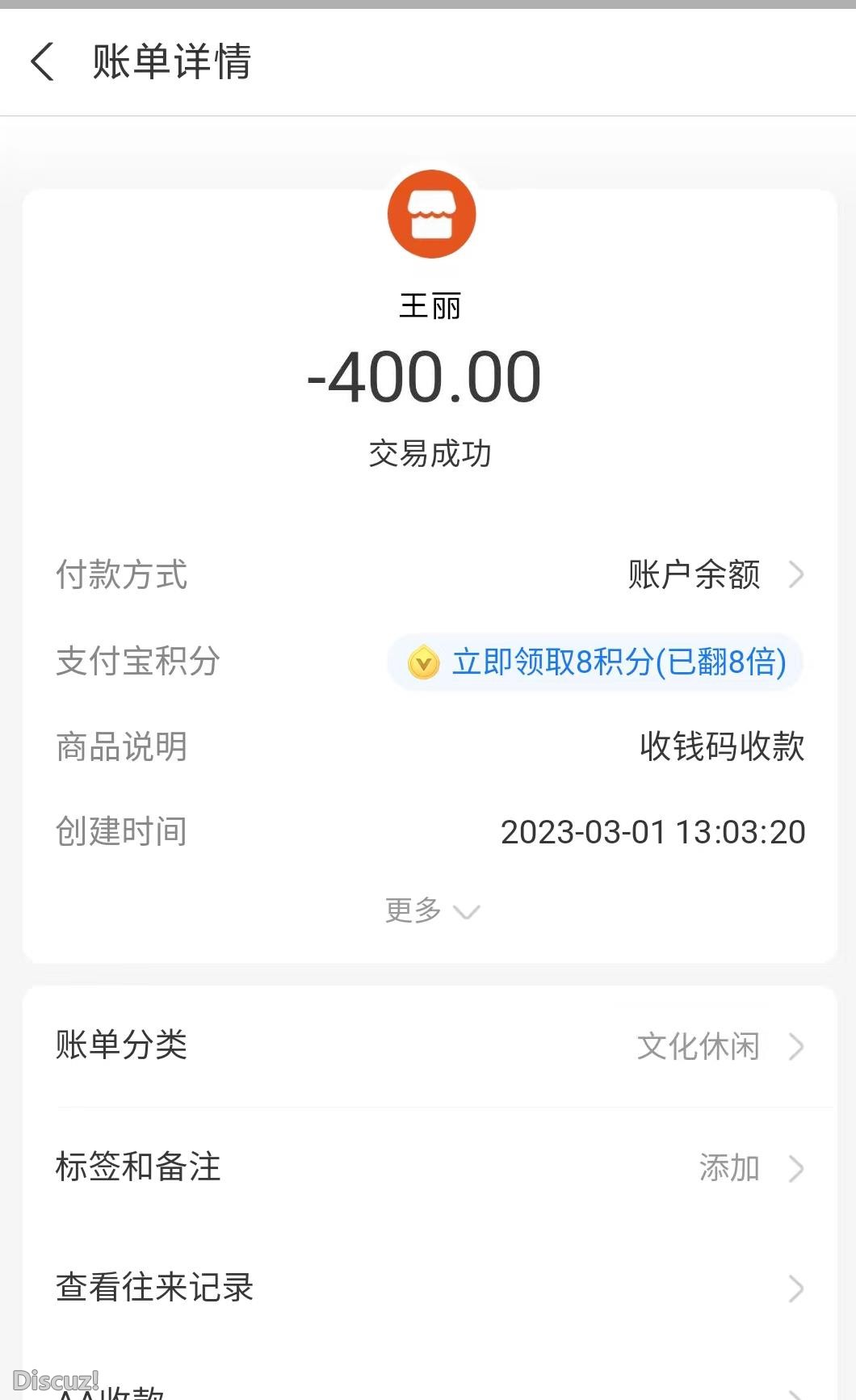Viewport: 856px width, 1400px height.
Task: Tap the chevron beside 账单分类
Action: 796,1046
